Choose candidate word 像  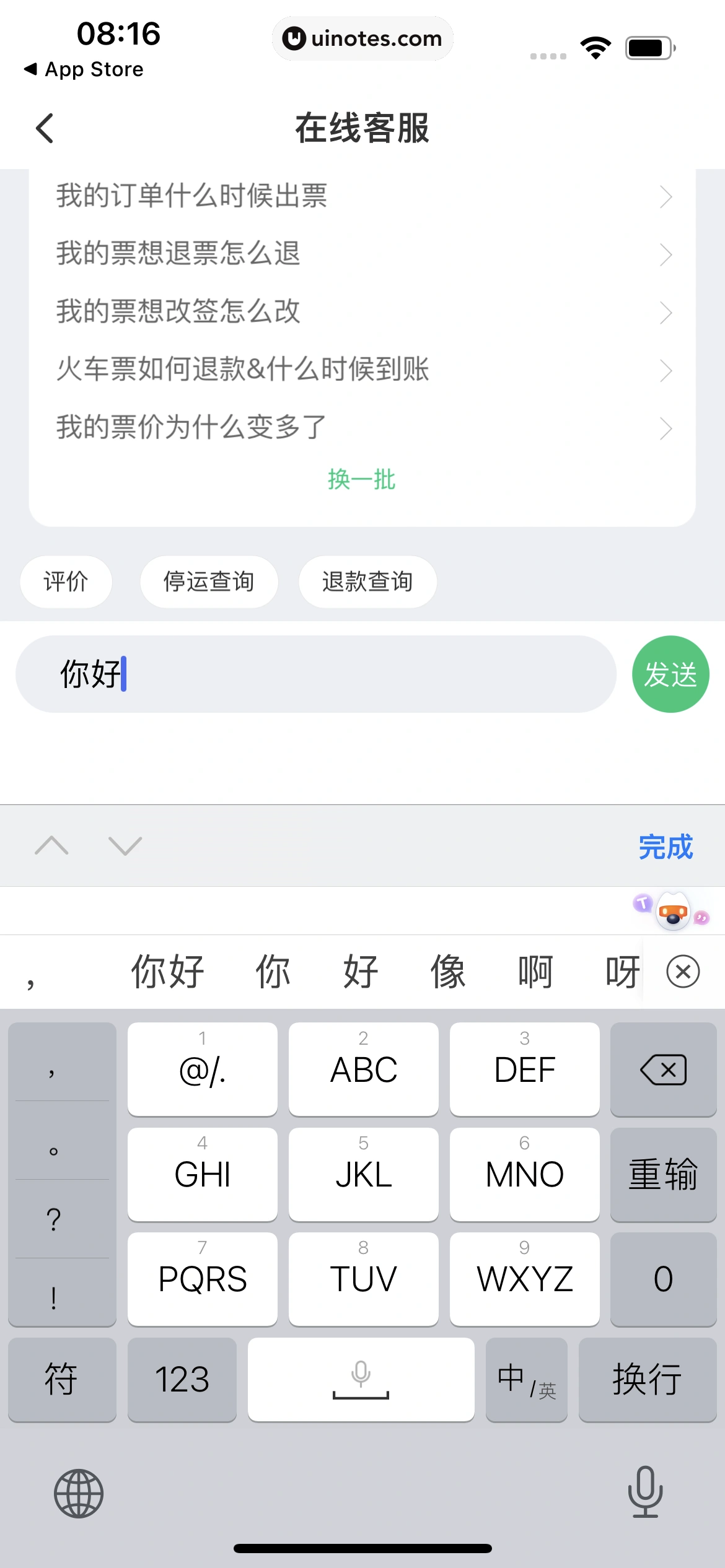click(x=448, y=971)
